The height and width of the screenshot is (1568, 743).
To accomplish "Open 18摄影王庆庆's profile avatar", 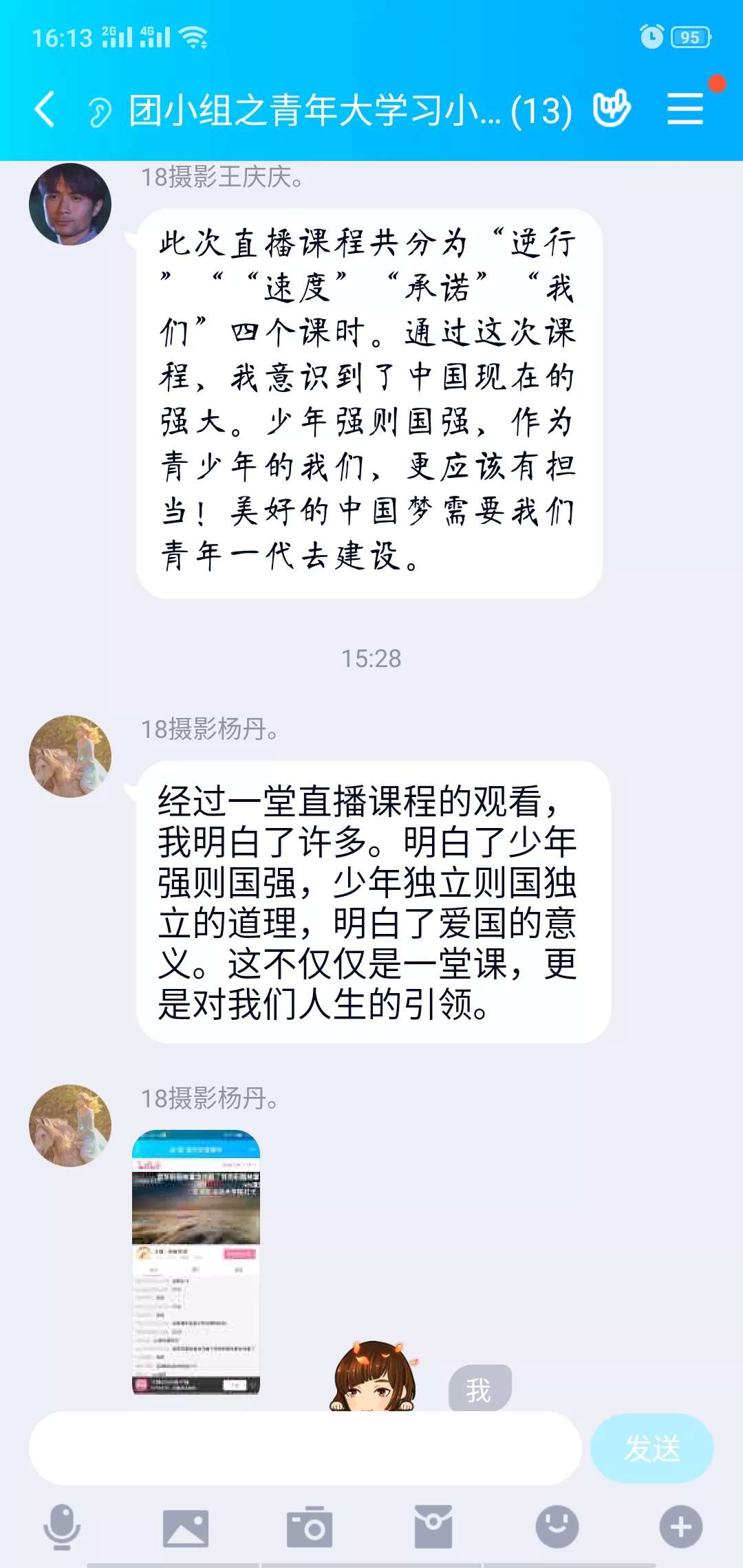I will click(x=70, y=204).
